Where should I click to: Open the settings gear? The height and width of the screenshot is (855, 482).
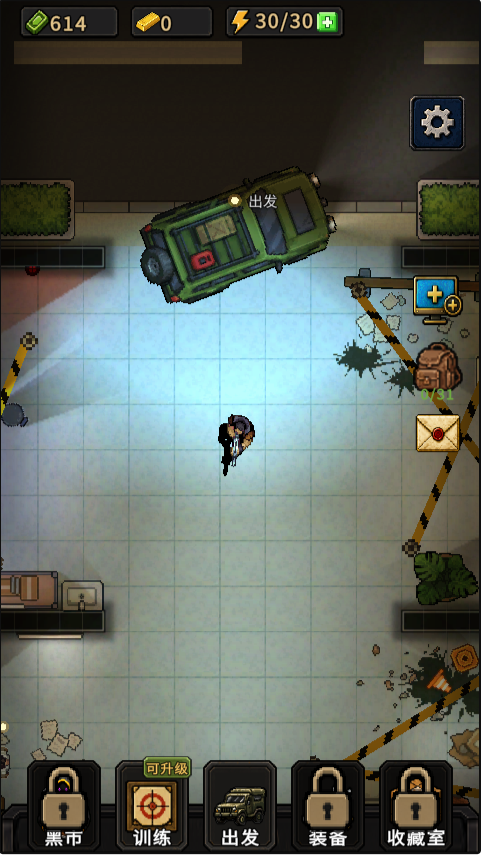437,123
